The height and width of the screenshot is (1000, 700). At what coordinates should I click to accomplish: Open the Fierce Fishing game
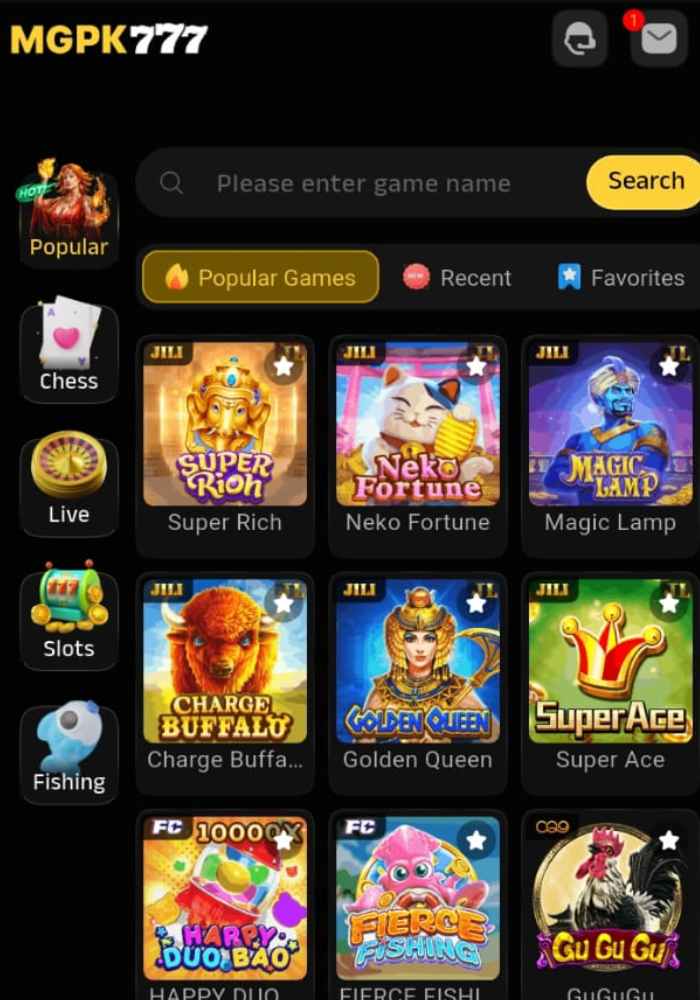click(x=417, y=898)
